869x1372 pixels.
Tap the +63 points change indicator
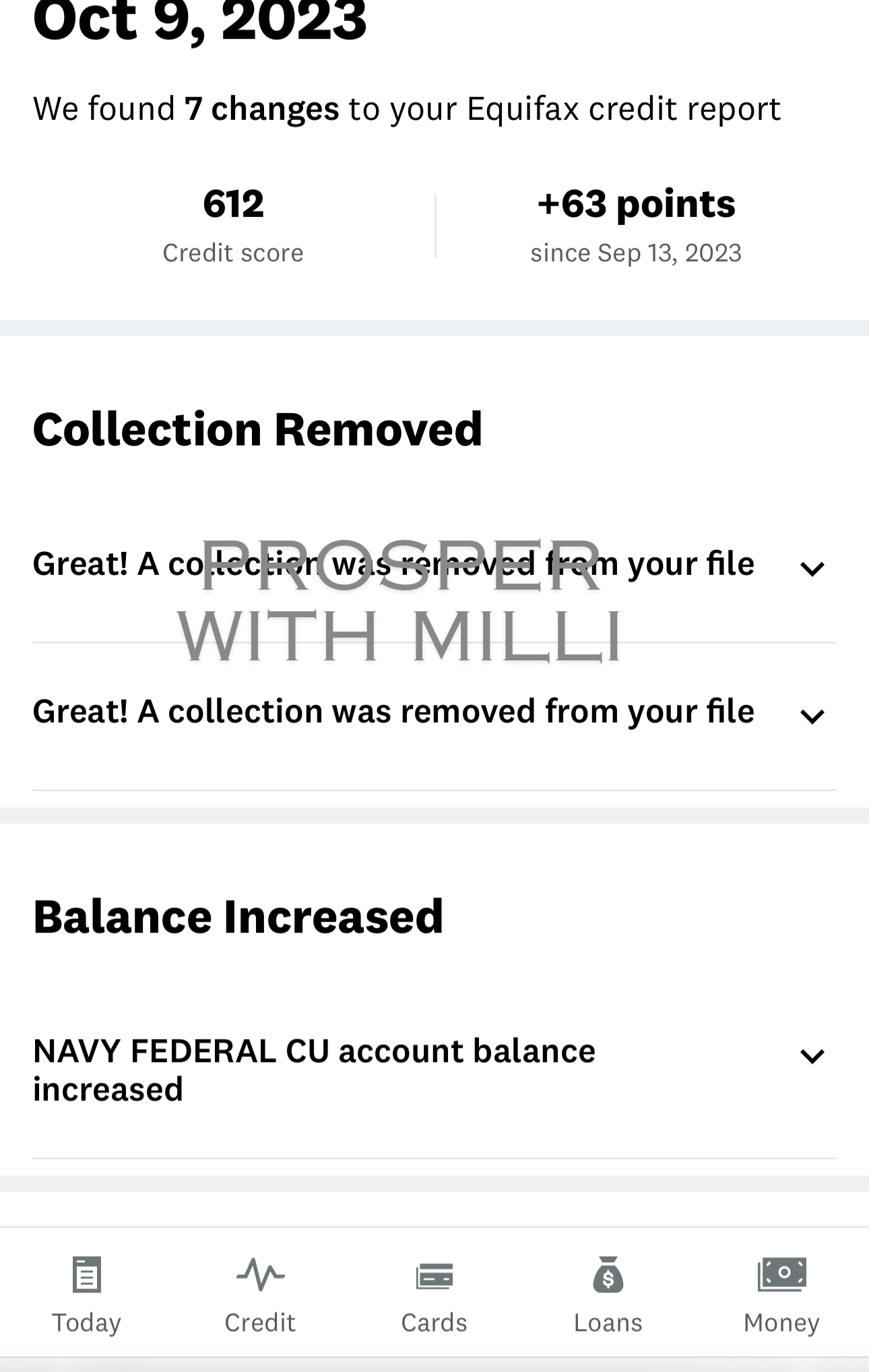pos(636,202)
